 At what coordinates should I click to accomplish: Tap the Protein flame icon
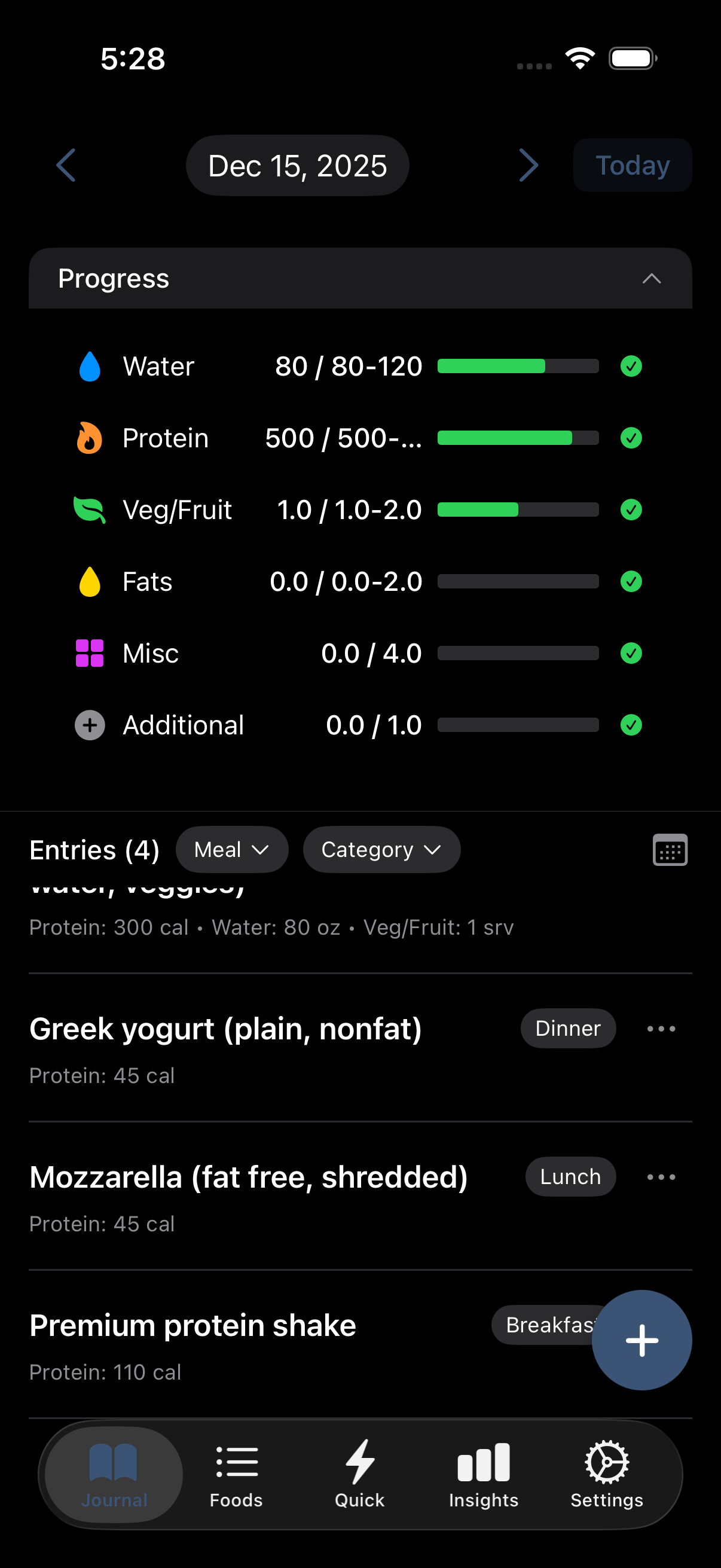click(x=88, y=438)
